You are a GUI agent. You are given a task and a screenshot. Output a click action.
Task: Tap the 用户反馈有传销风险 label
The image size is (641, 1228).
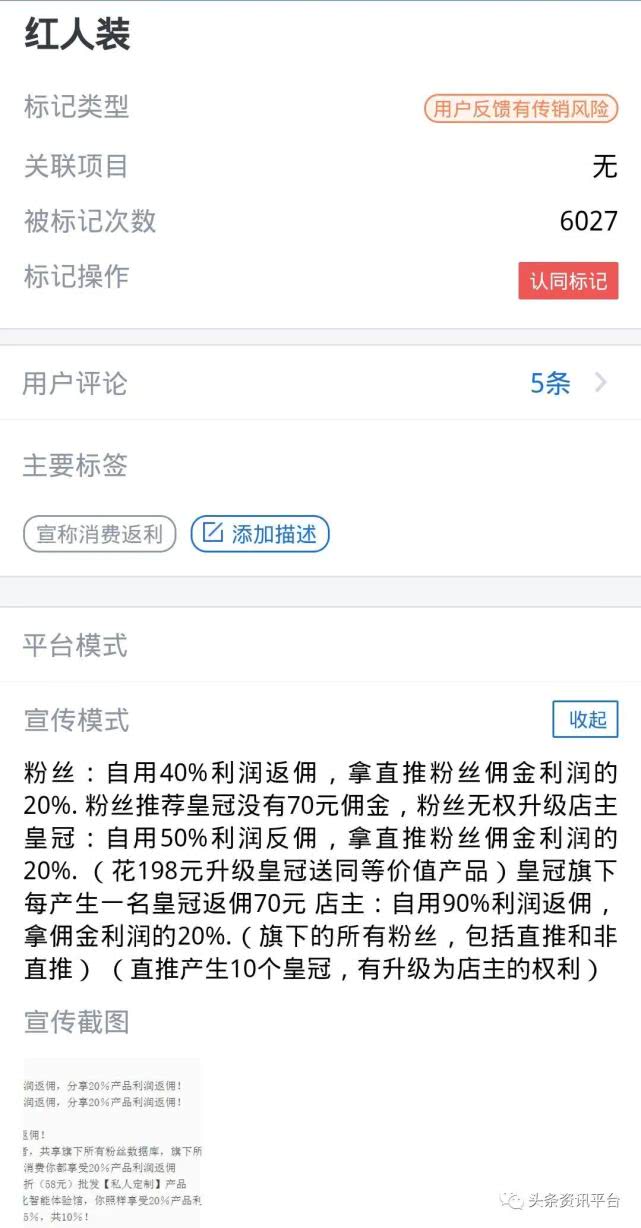click(520, 108)
